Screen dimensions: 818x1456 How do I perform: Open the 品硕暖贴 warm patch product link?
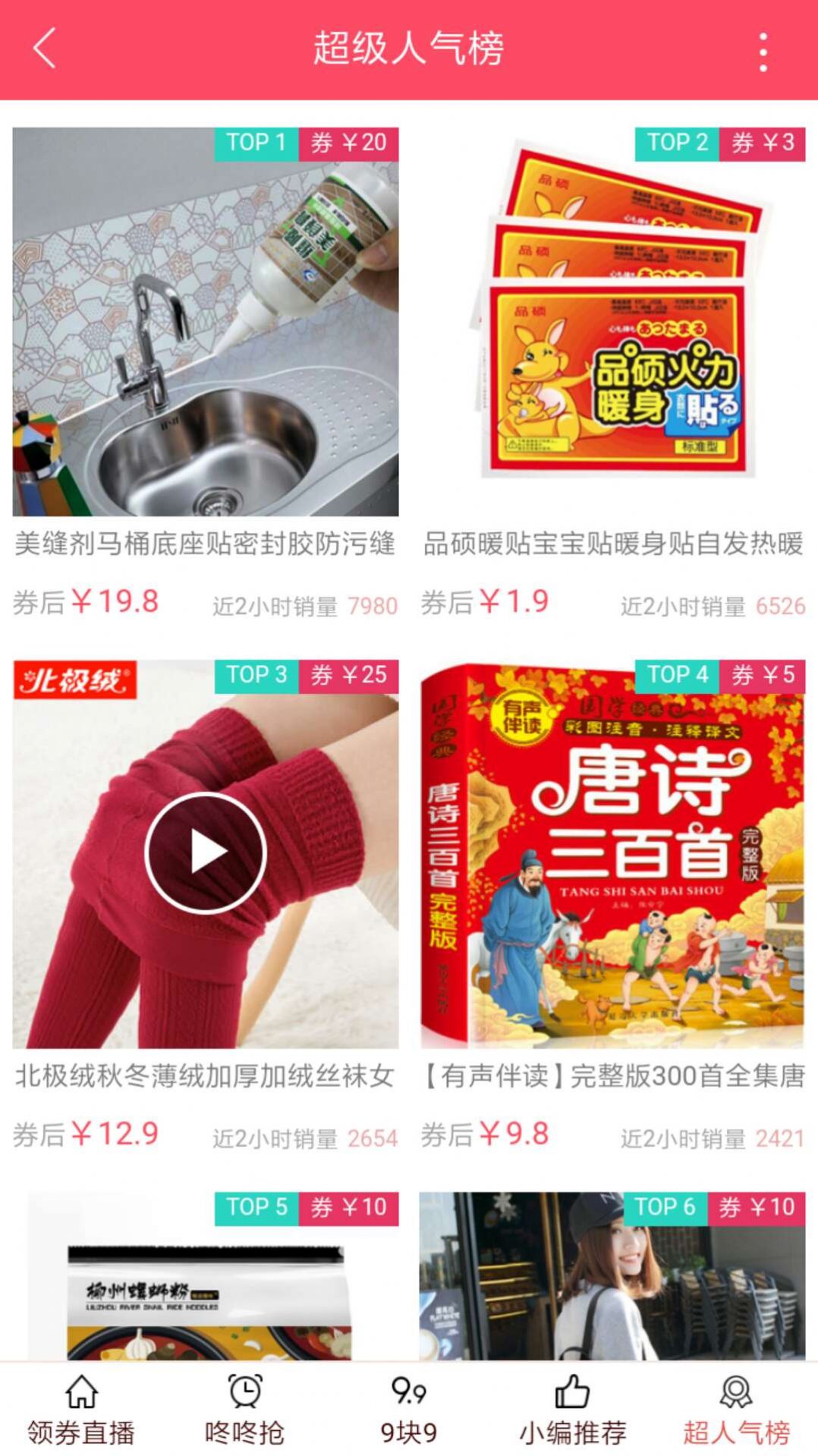[x=613, y=544]
